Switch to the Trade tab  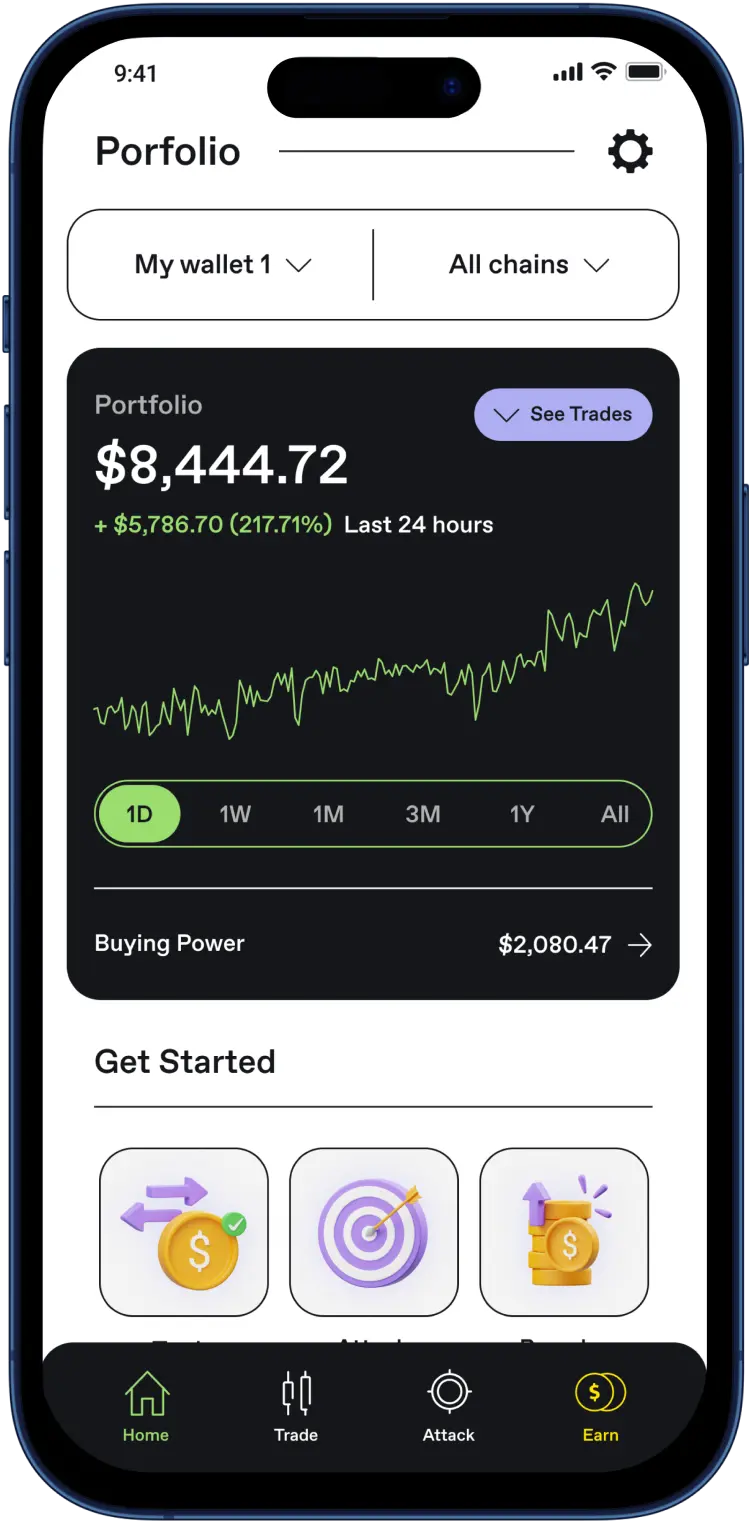[x=296, y=1406]
